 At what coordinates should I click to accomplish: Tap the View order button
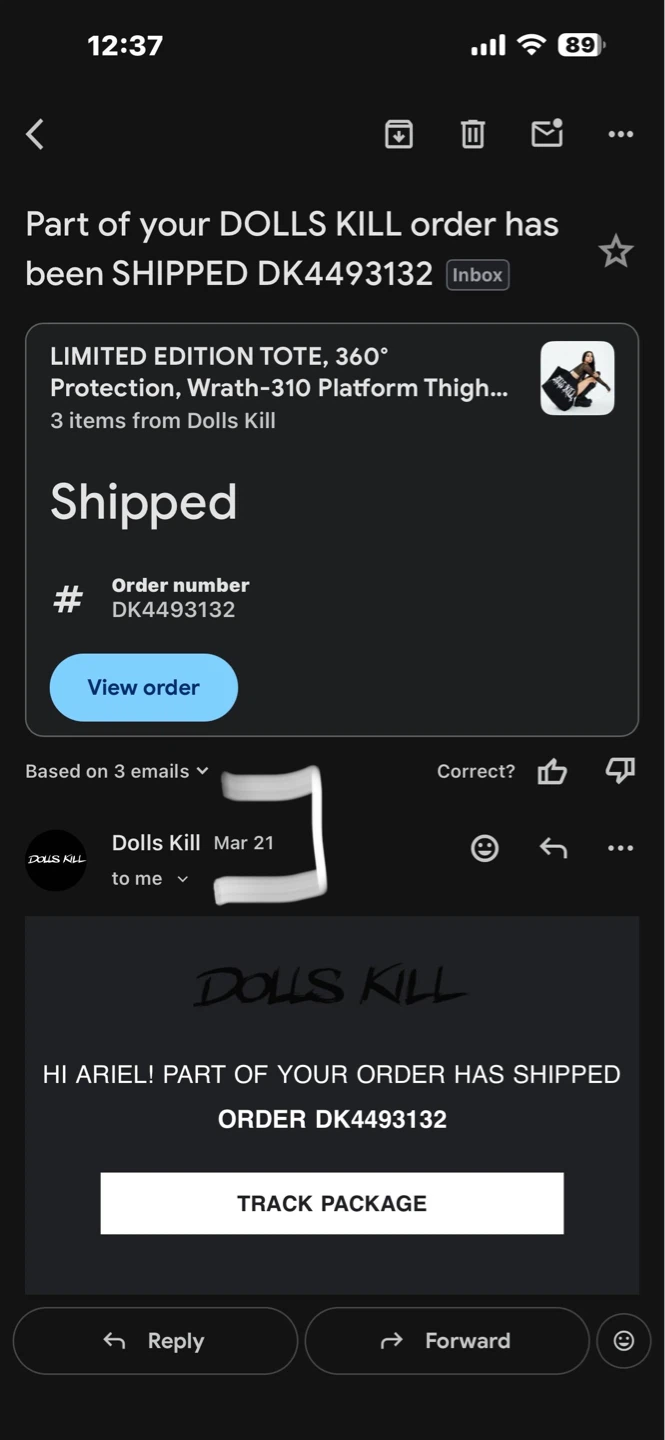[x=144, y=687]
